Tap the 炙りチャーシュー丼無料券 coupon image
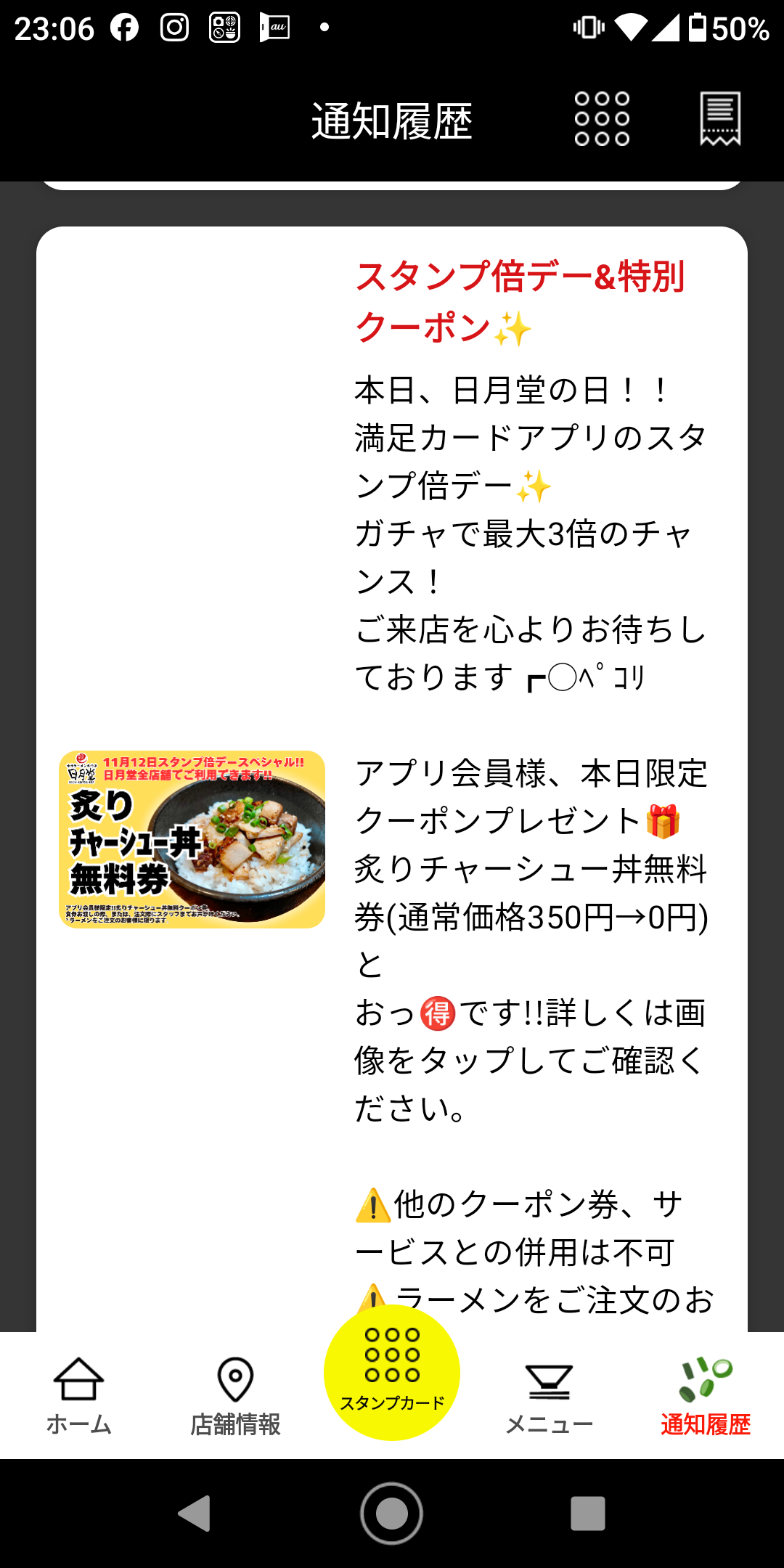 pyautogui.click(x=192, y=839)
